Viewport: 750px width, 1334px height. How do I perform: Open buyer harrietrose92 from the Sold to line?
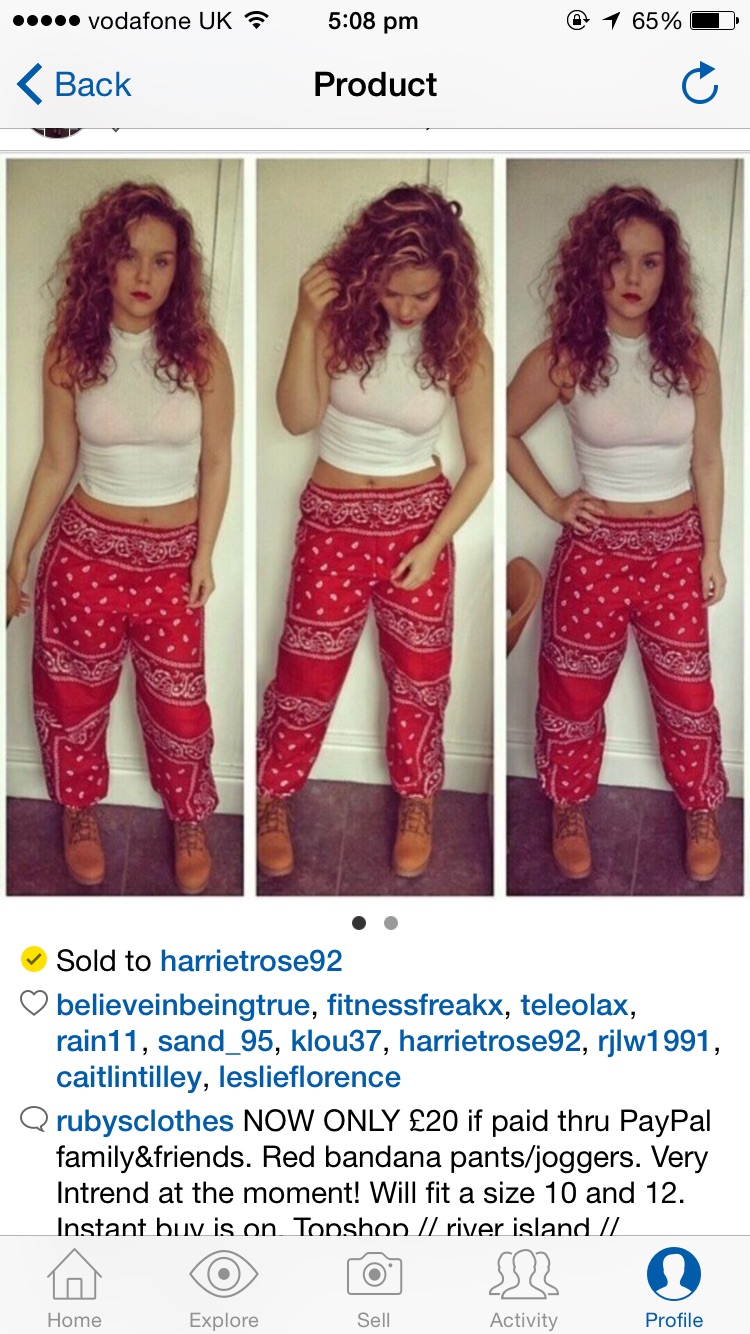click(x=251, y=961)
